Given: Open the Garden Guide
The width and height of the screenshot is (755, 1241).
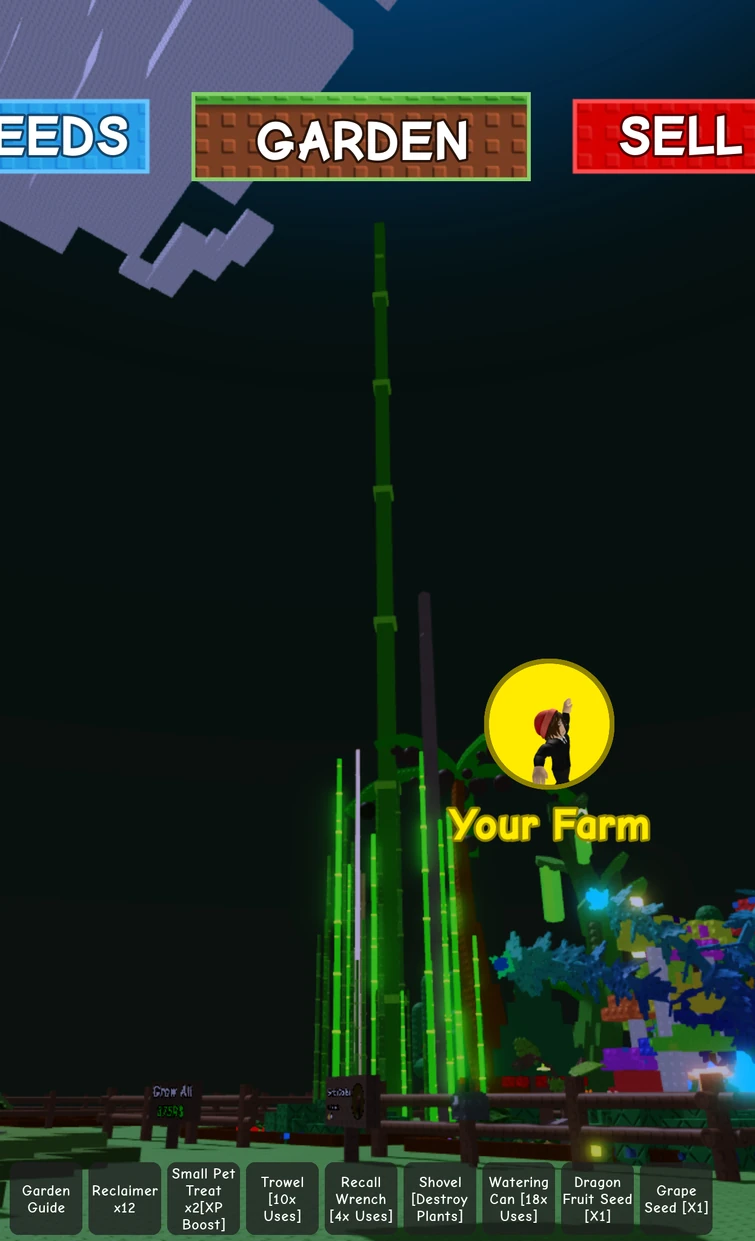Looking at the screenshot, I should (x=45, y=1198).
